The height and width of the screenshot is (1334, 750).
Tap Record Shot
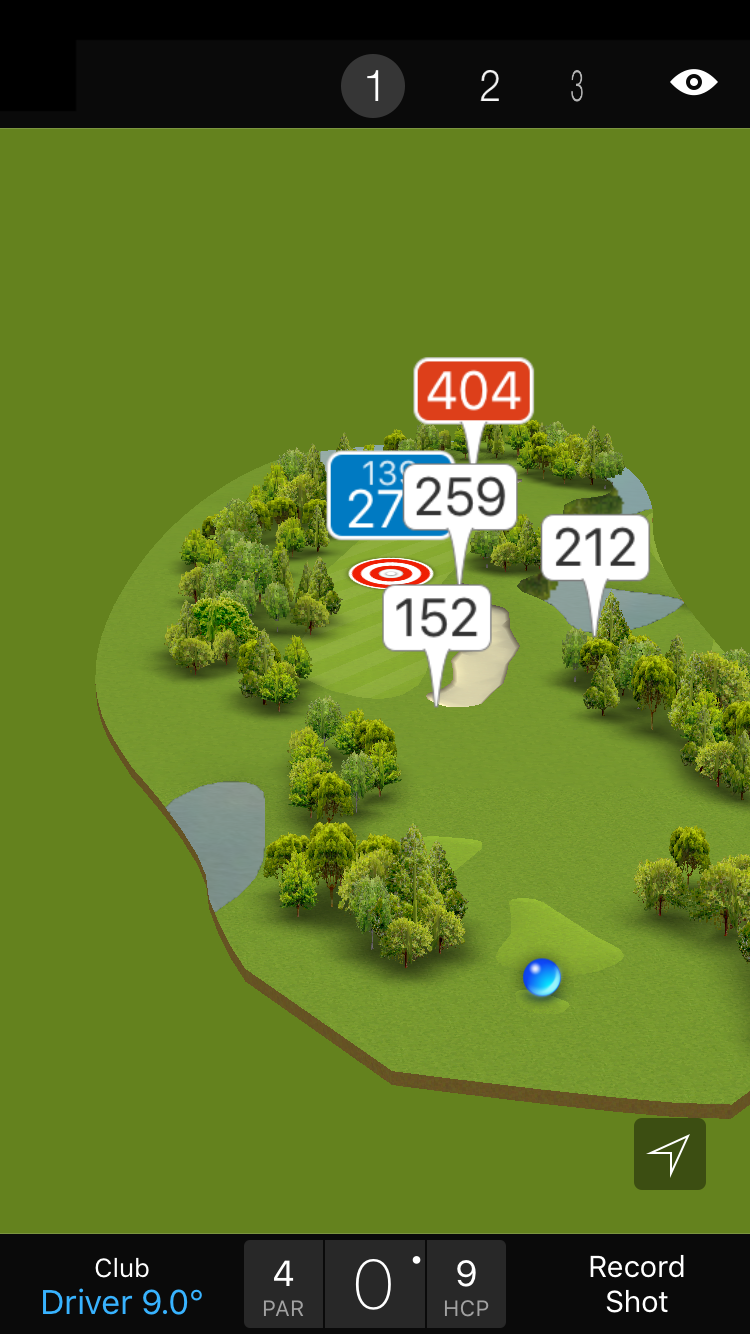click(x=636, y=1284)
